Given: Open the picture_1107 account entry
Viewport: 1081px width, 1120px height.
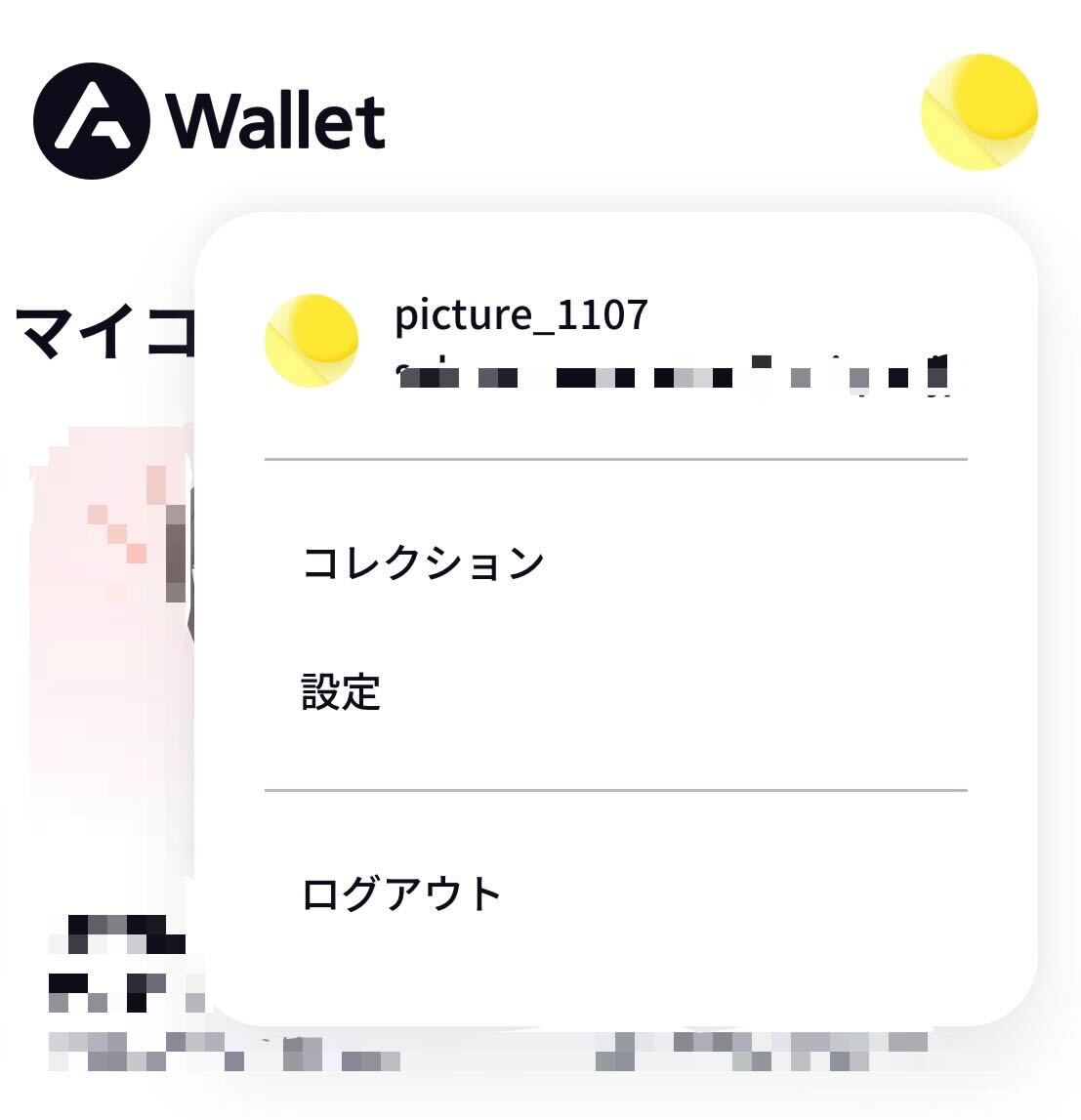Looking at the screenshot, I should [x=520, y=315].
